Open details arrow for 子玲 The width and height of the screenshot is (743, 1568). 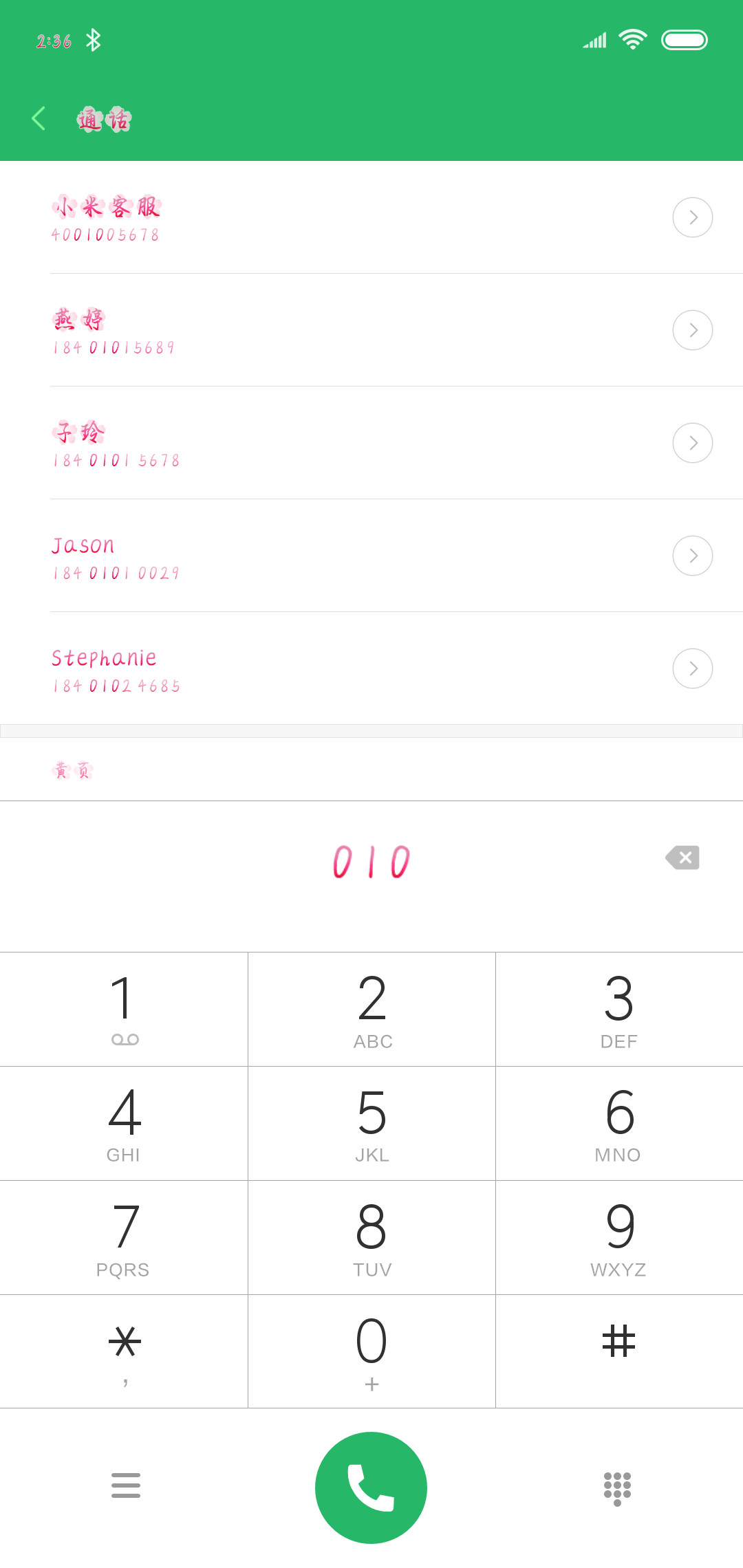[692, 443]
